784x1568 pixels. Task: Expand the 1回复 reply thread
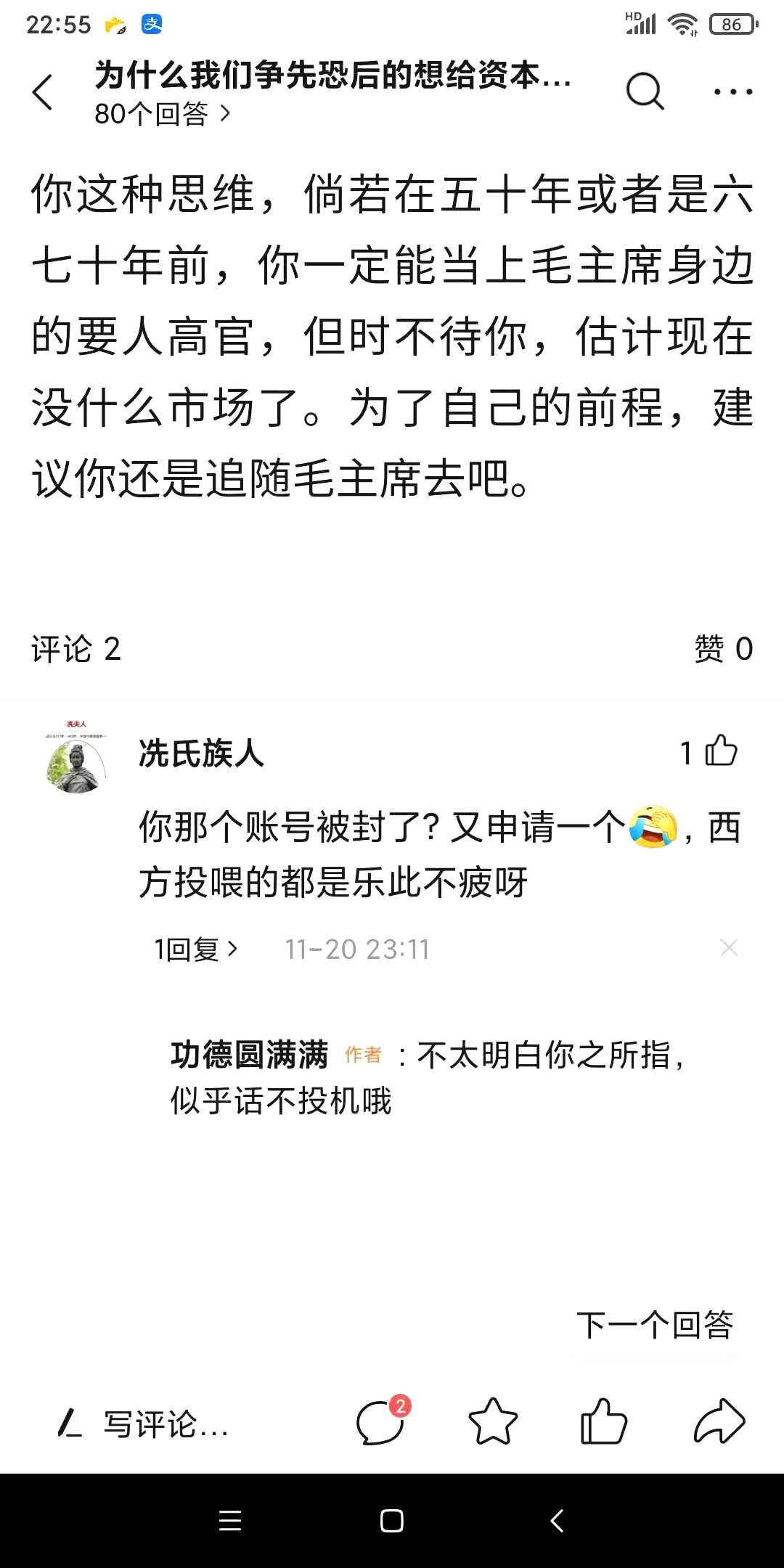coord(195,949)
